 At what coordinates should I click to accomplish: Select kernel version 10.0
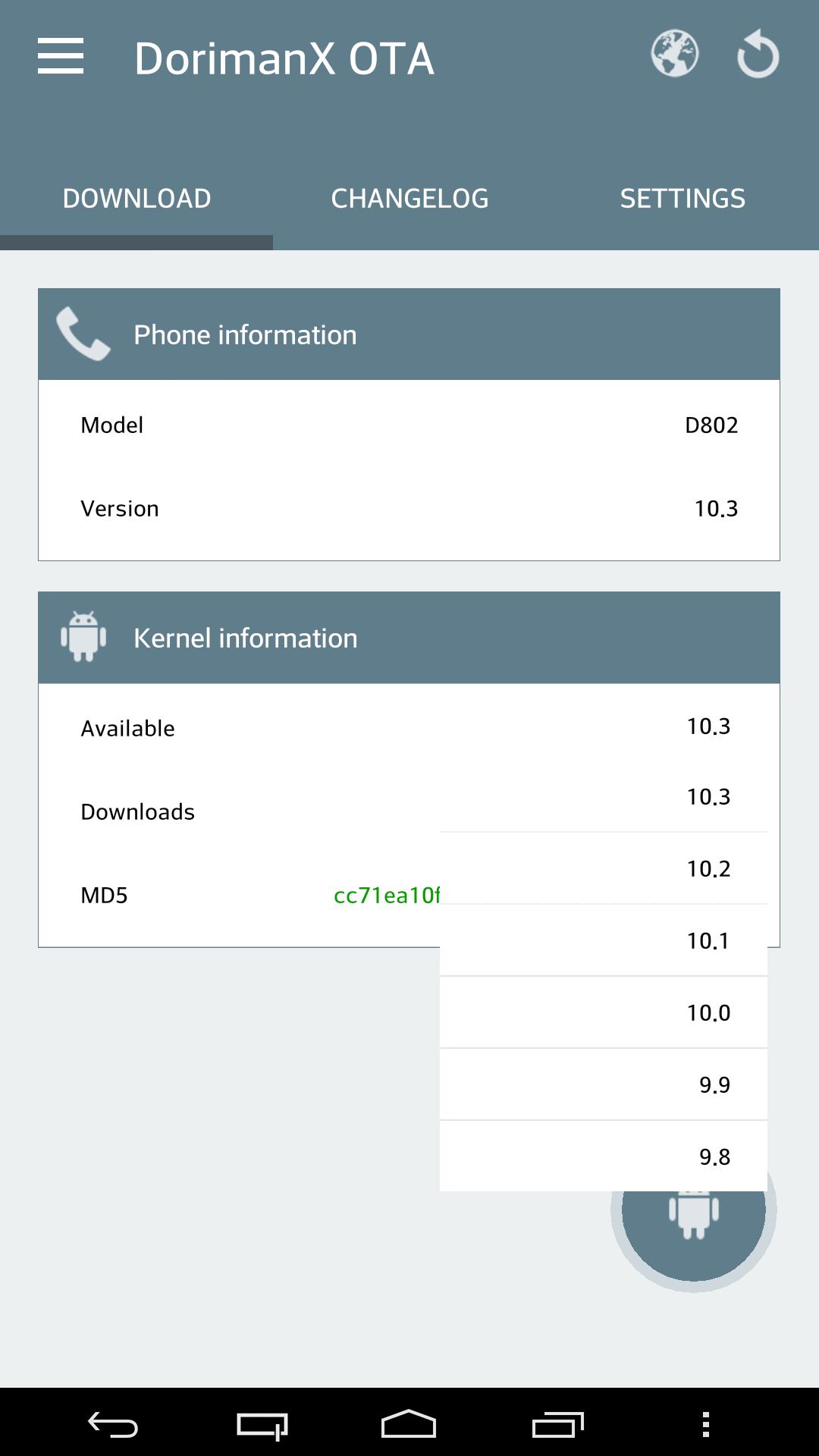(604, 1012)
